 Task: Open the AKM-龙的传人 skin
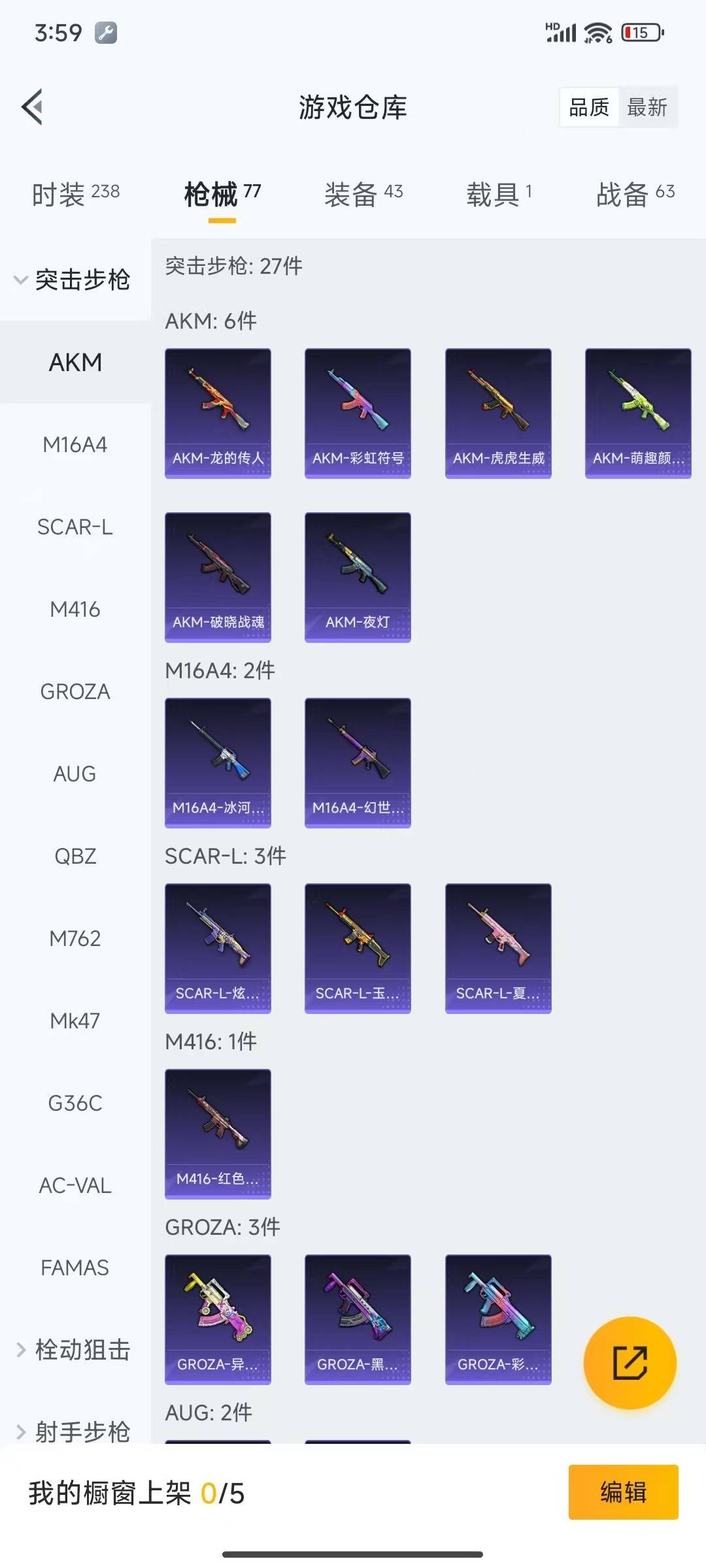coord(218,413)
